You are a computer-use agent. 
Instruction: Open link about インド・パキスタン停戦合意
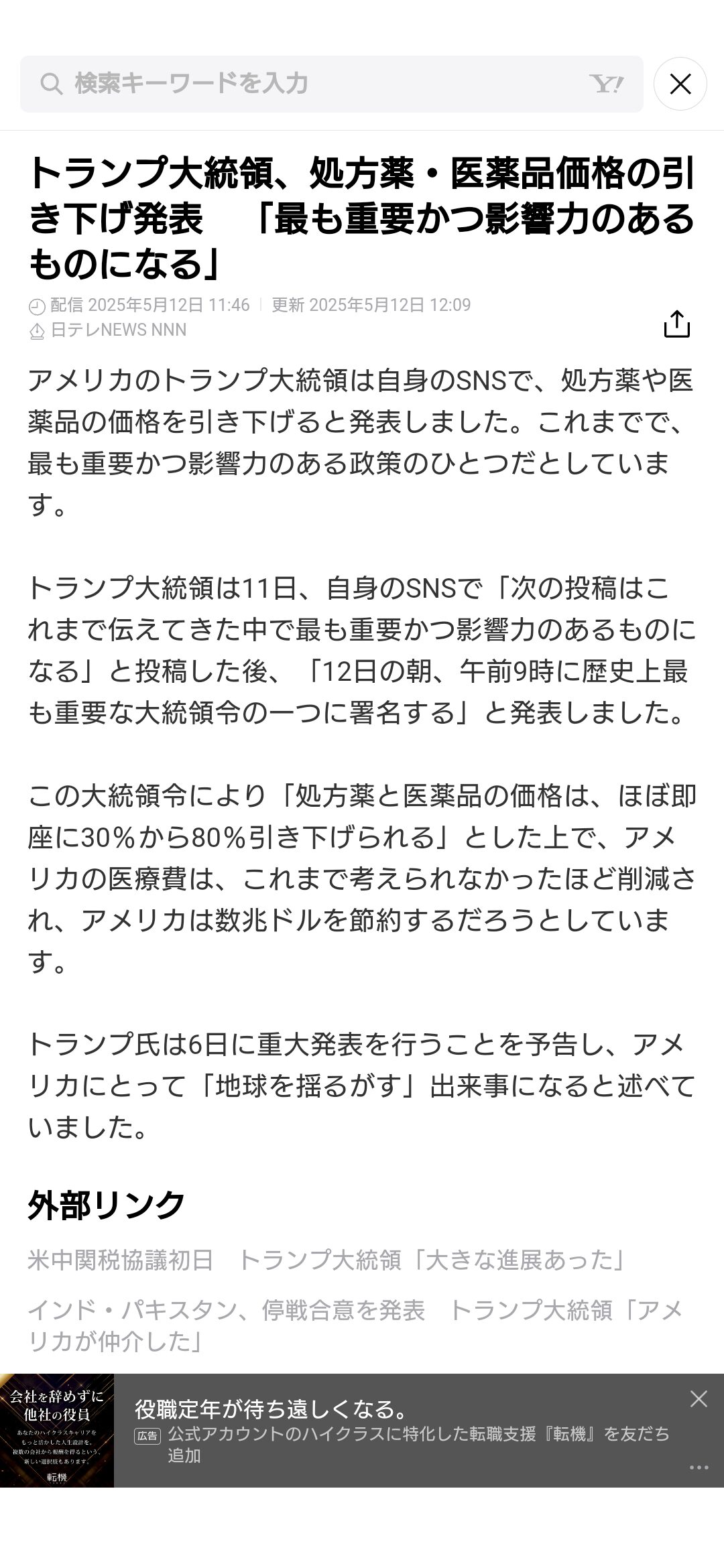coord(355,1325)
